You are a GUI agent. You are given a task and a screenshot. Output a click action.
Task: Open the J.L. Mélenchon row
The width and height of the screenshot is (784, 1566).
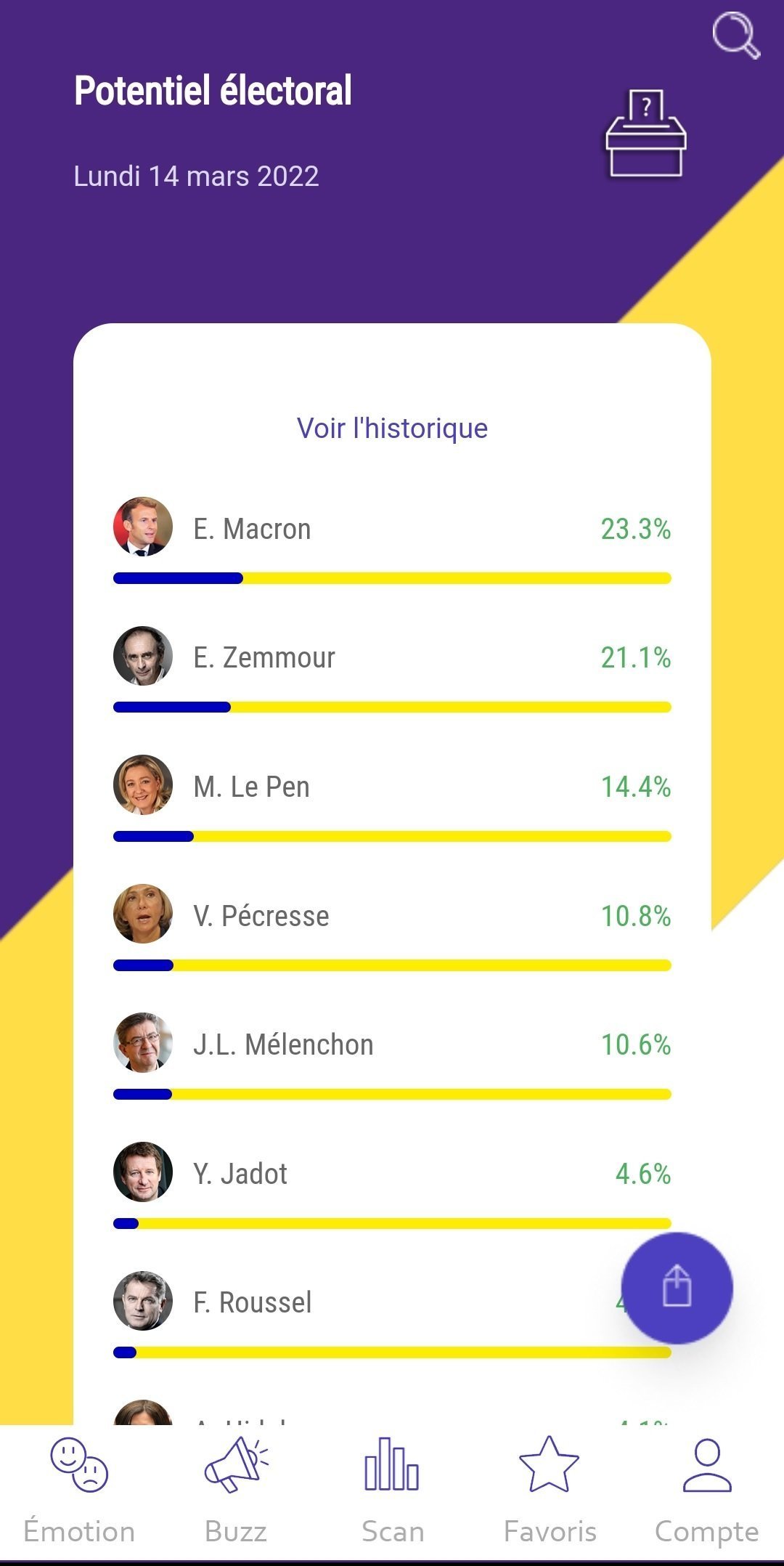(392, 1056)
